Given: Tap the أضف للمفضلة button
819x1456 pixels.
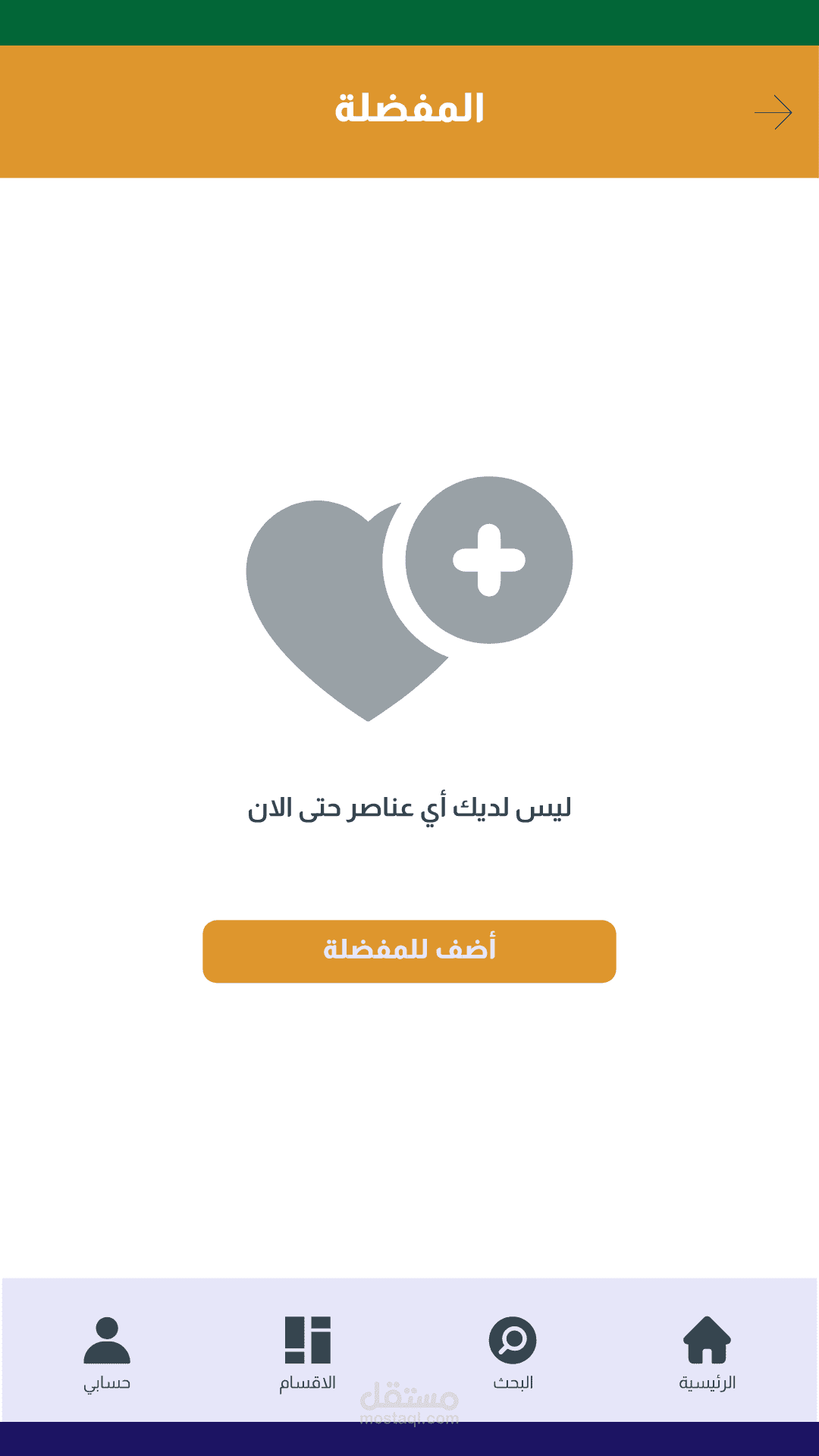Looking at the screenshot, I should (x=409, y=951).
